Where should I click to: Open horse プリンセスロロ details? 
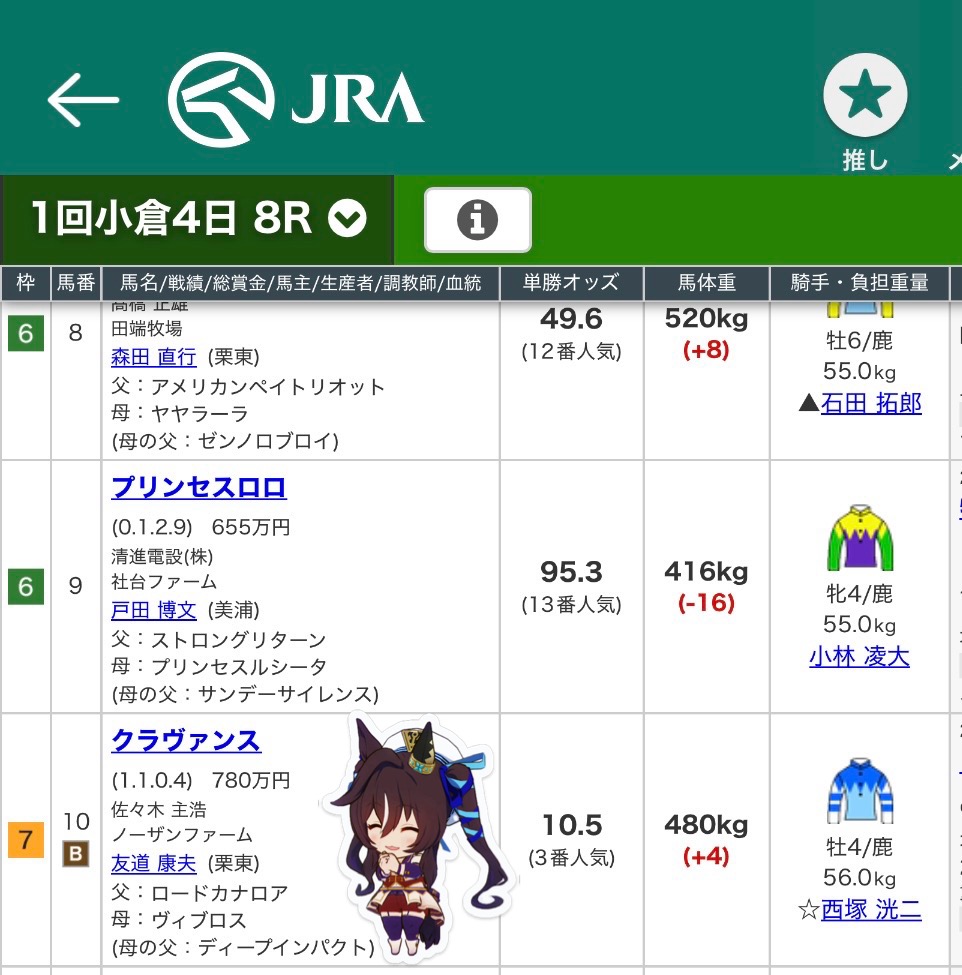pyautogui.click(x=199, y=487)
